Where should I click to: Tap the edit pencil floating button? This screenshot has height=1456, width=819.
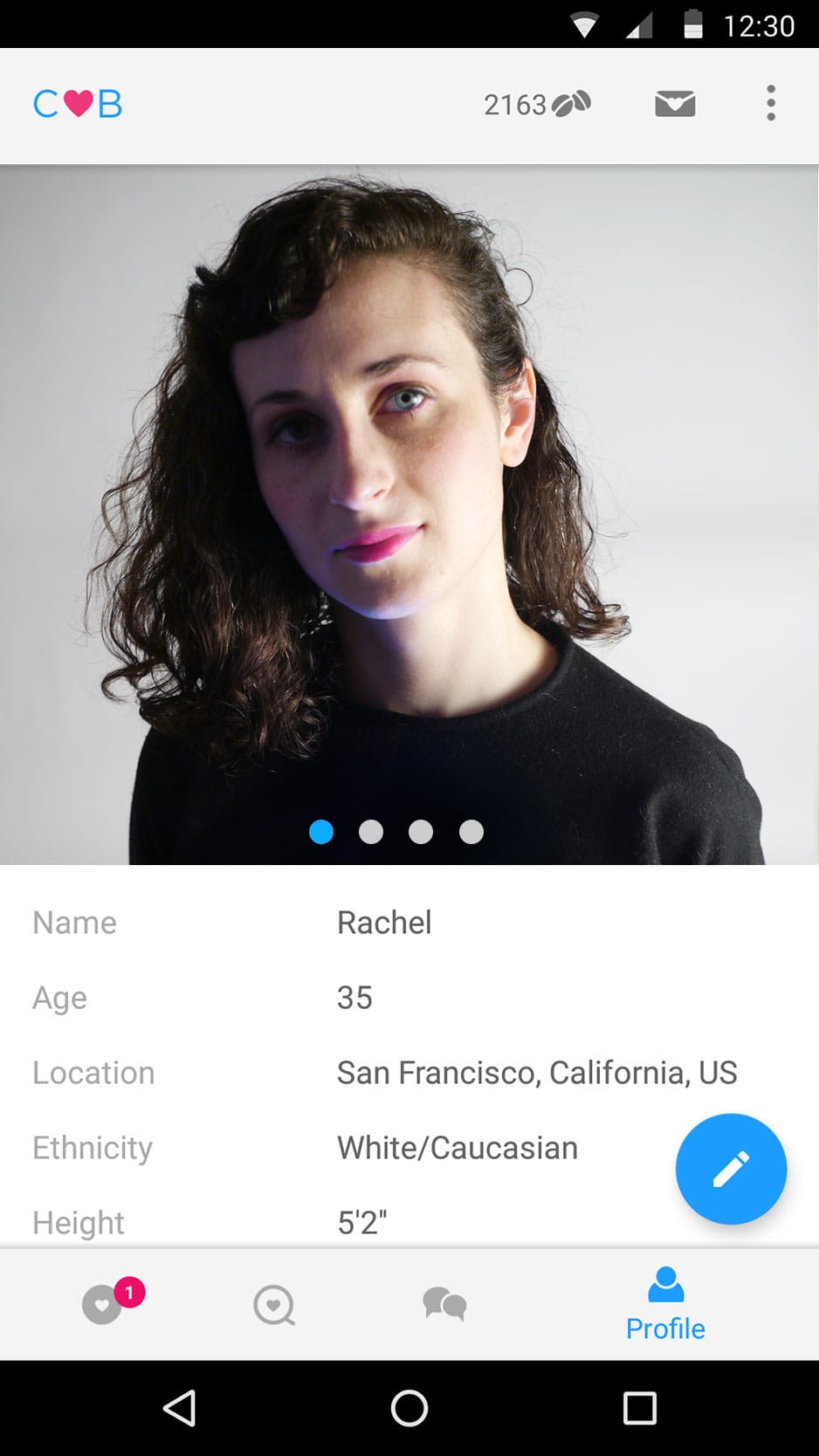(731, 1169)
